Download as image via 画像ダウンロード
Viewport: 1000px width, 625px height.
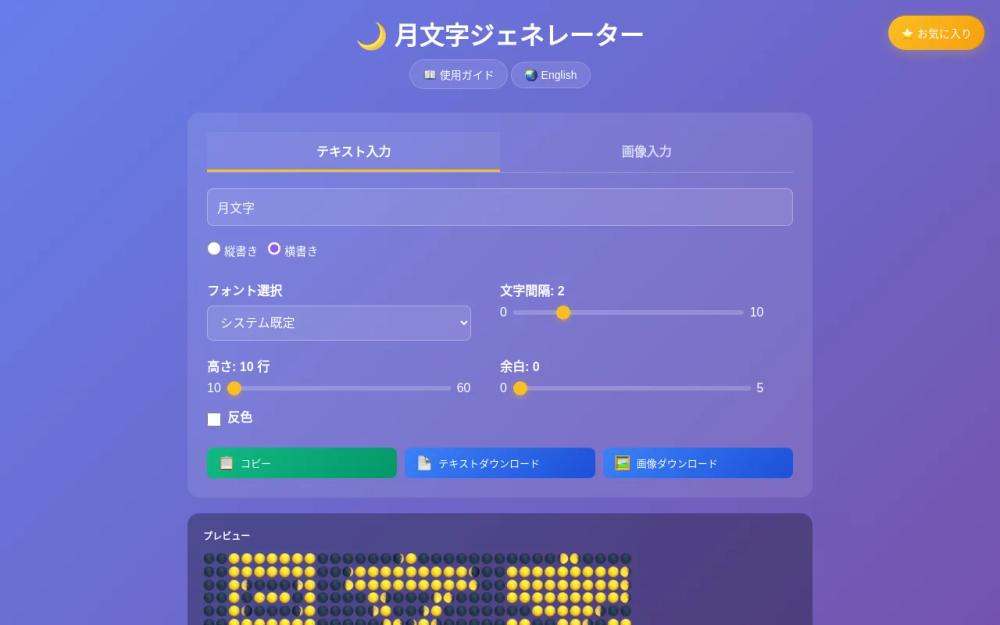click(697, 463)
